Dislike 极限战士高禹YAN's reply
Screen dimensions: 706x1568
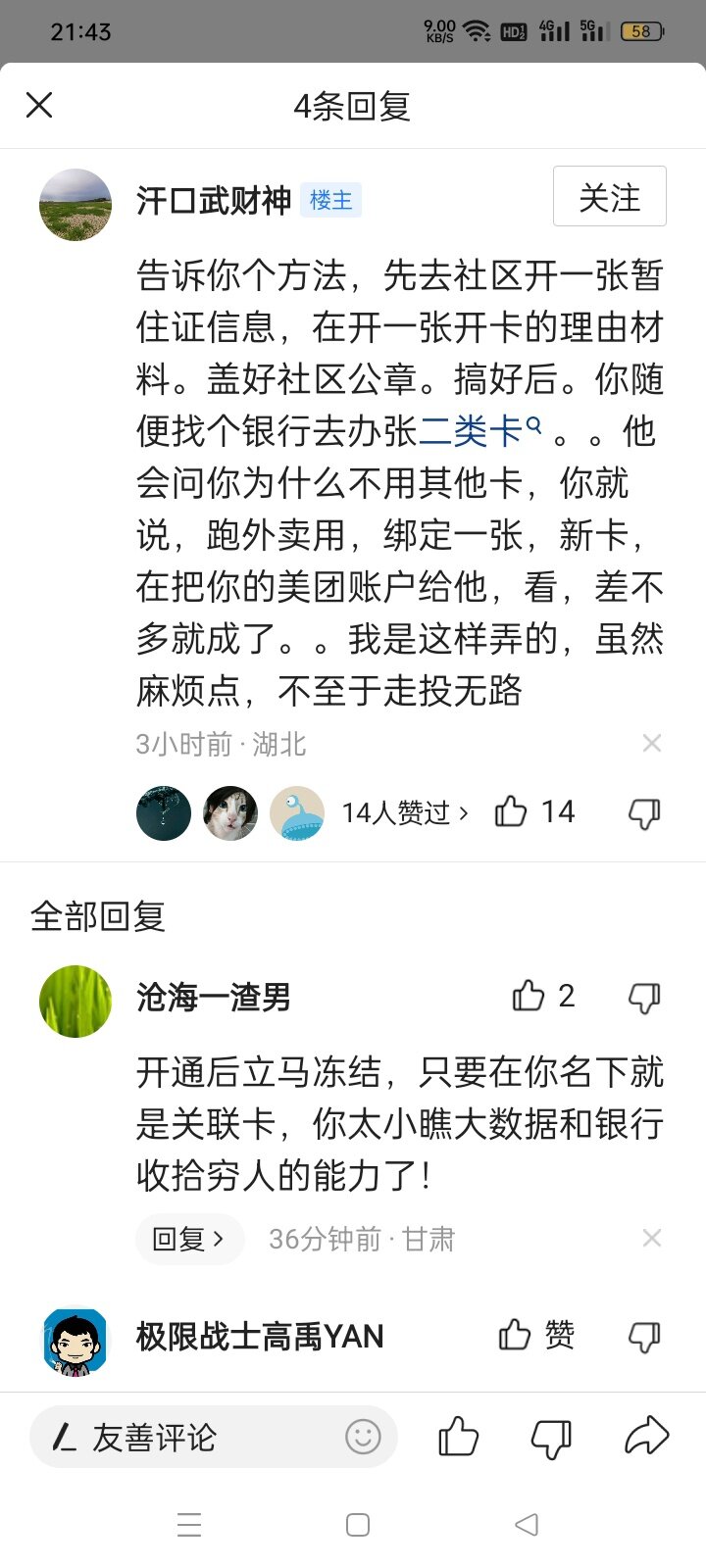click(643, 1336)
